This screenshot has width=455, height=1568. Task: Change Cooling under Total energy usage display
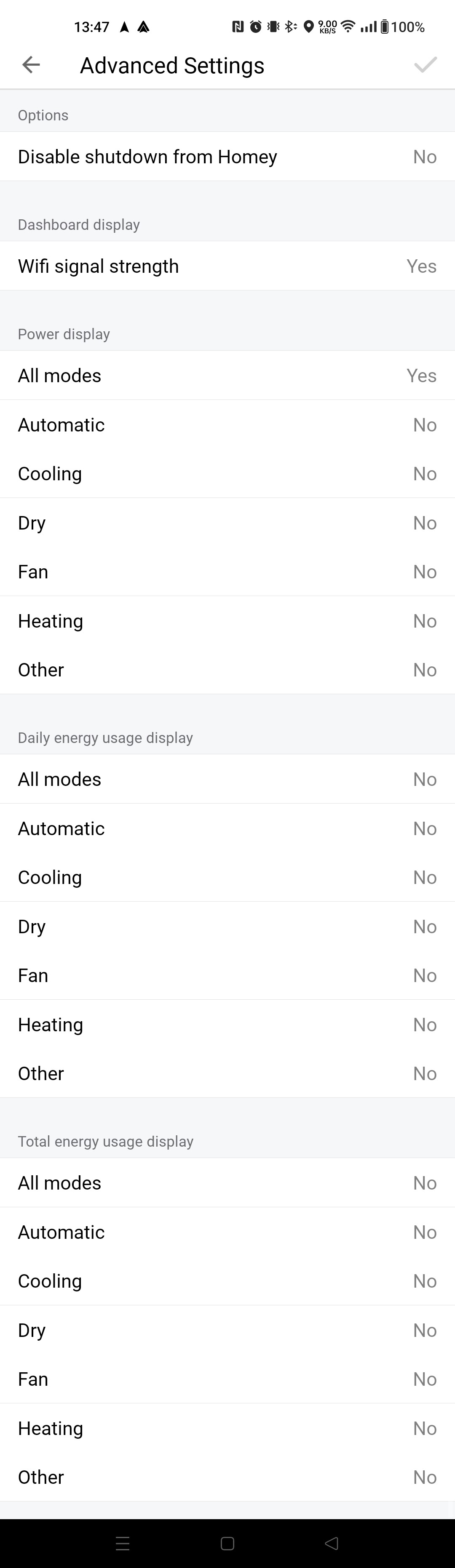(227, 1280)
